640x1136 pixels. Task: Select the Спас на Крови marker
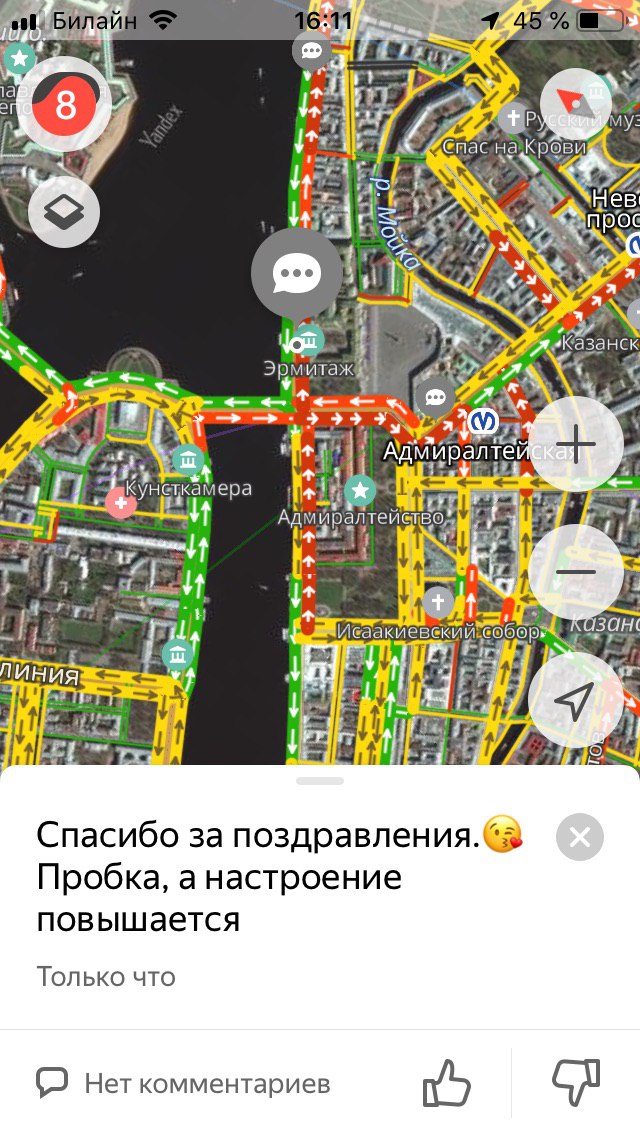pyautogui.click(x=514, y=118)
